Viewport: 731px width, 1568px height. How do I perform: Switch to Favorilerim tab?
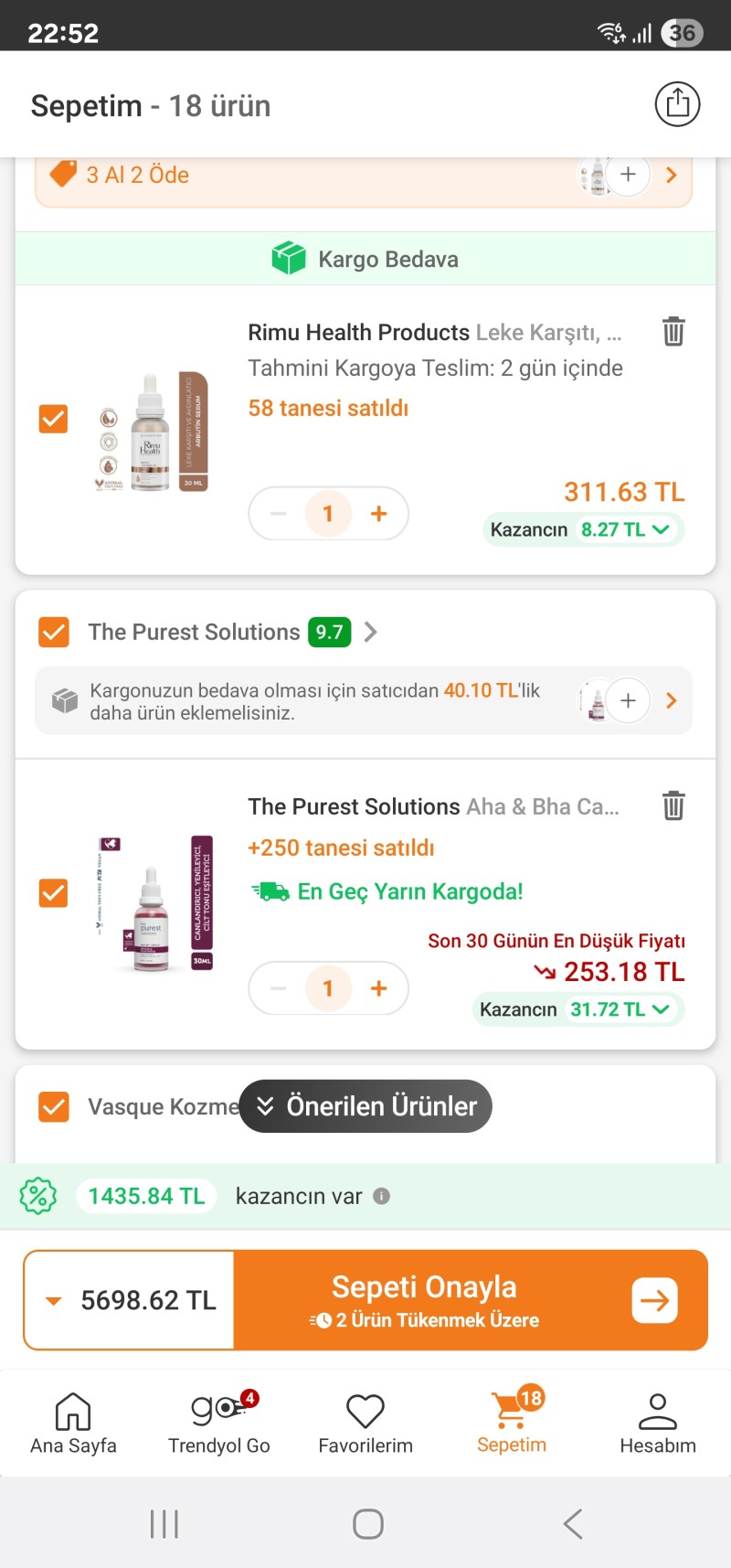[x=365, y=1423]
